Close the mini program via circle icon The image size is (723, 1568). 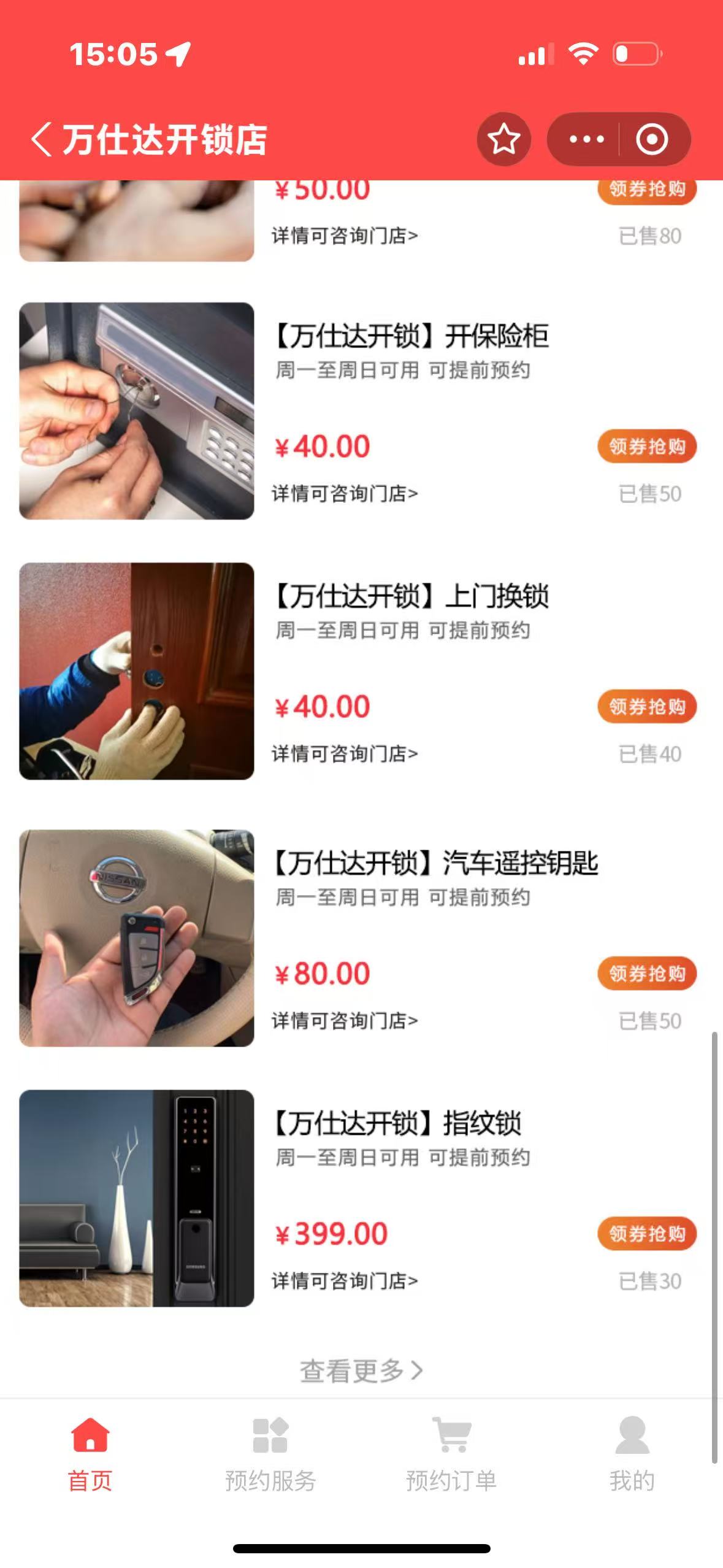(652, 139)
